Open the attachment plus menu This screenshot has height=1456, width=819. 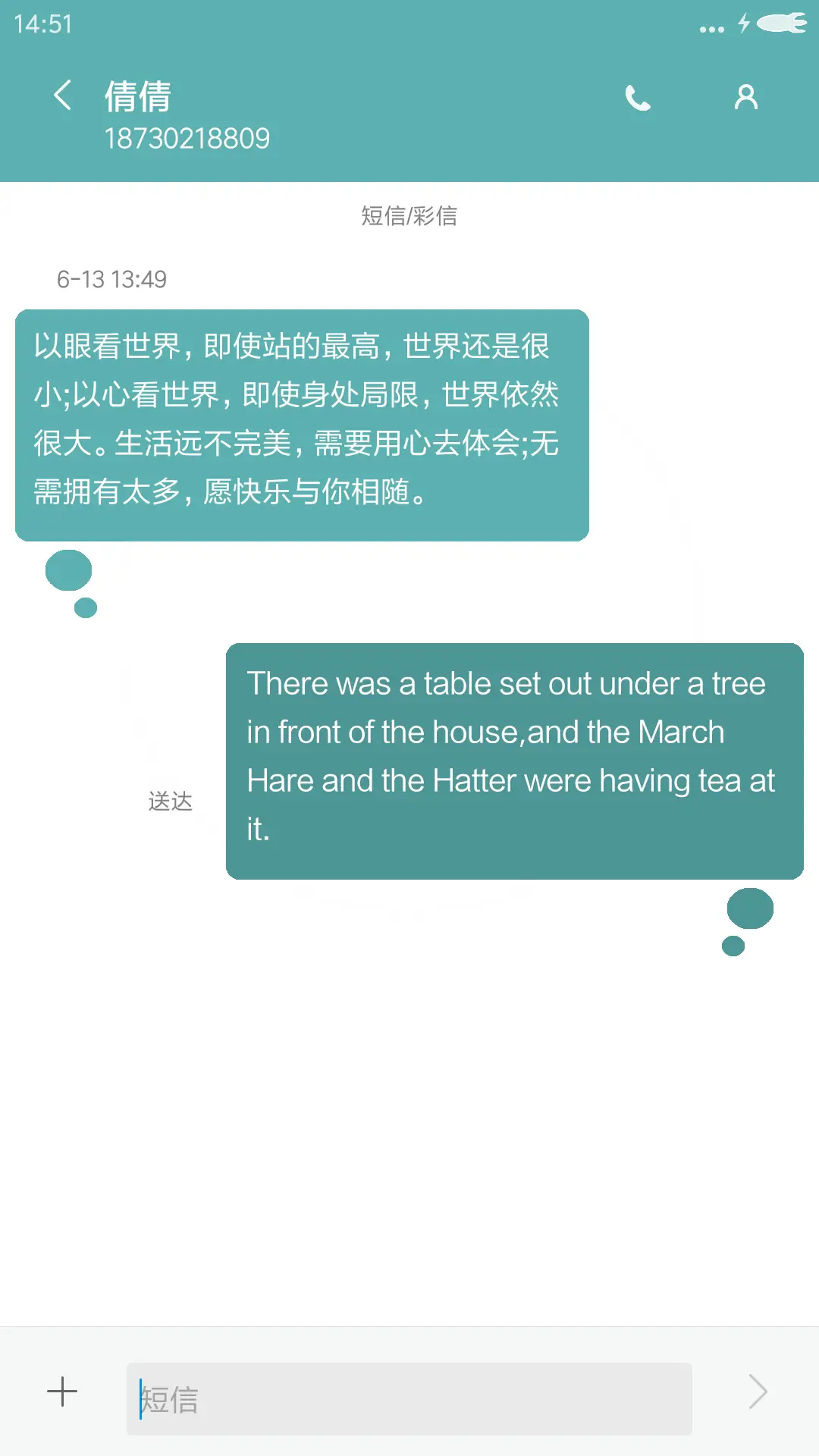pyautogui.click(x=62, y=1392)
